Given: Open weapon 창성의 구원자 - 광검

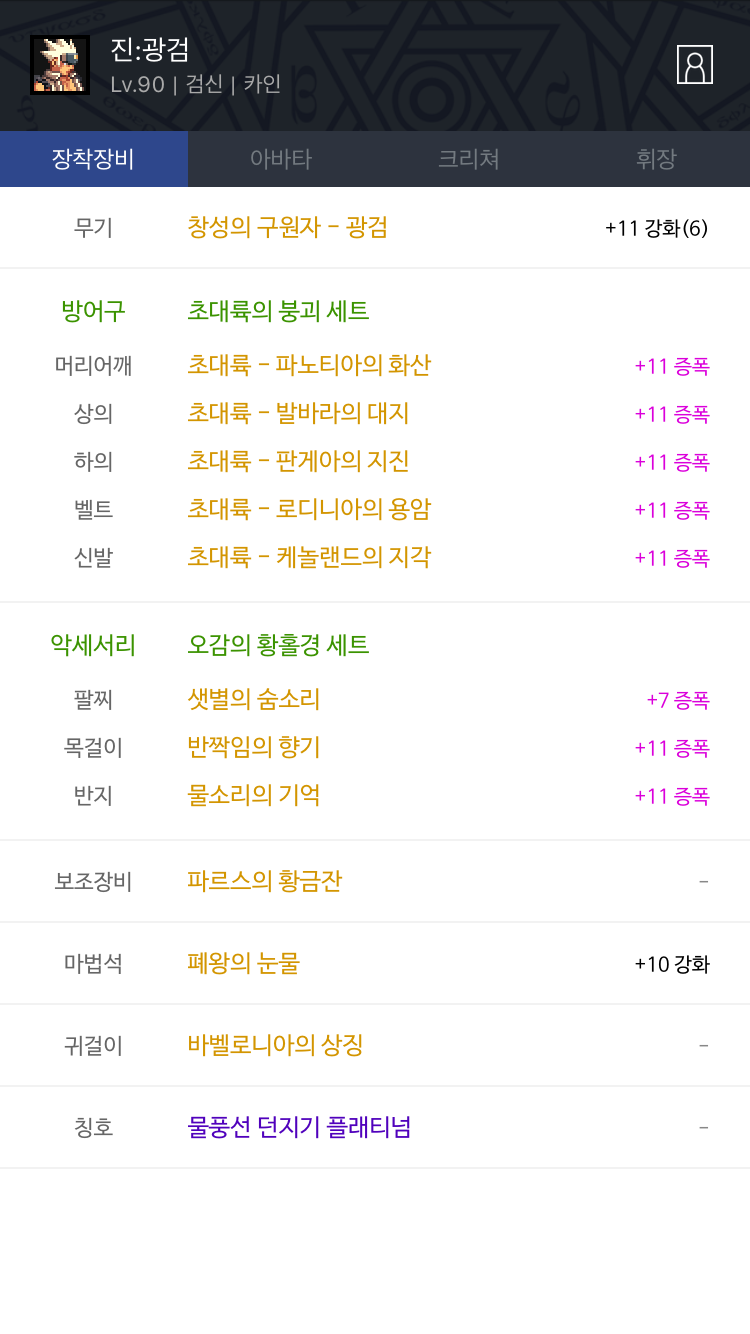Looking at the screenshot, I should (288, 227).
